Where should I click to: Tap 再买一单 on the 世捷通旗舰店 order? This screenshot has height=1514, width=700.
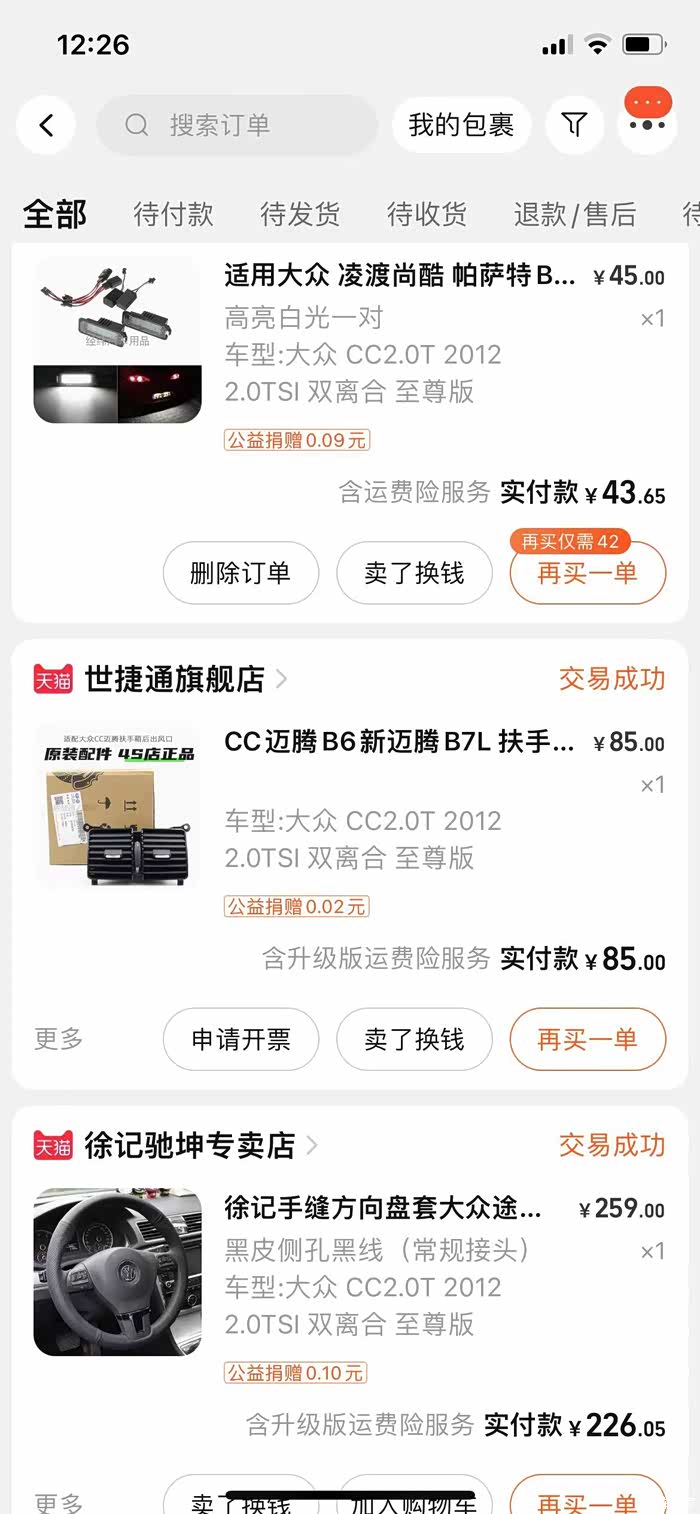pyautogui.click(x=587, y=1039)
